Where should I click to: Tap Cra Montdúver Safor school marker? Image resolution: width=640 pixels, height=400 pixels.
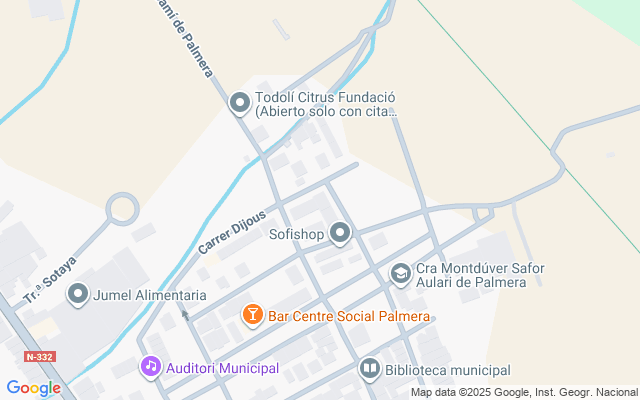(401, 274)
